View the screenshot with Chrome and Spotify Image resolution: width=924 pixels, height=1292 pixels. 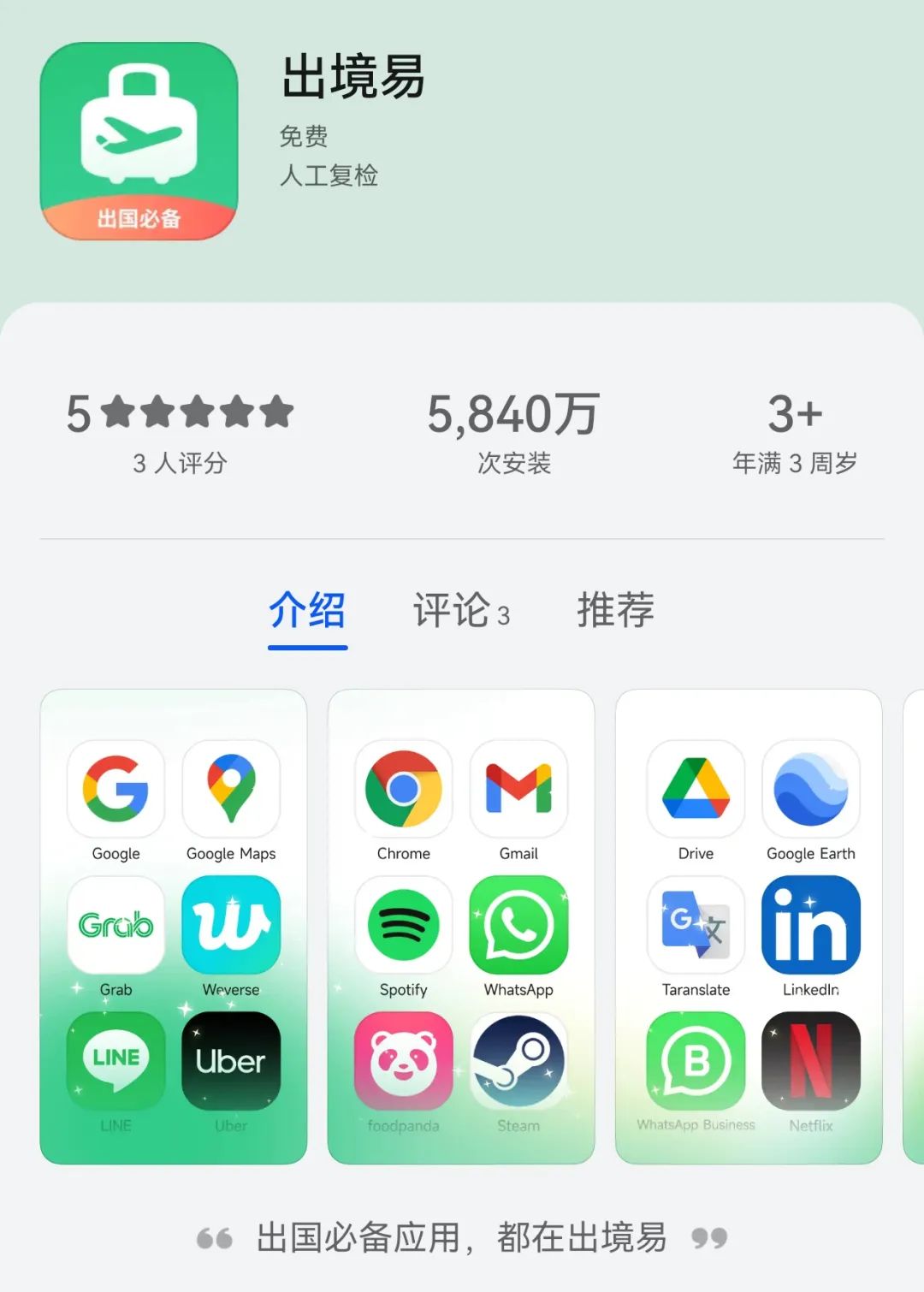[461, 926]
